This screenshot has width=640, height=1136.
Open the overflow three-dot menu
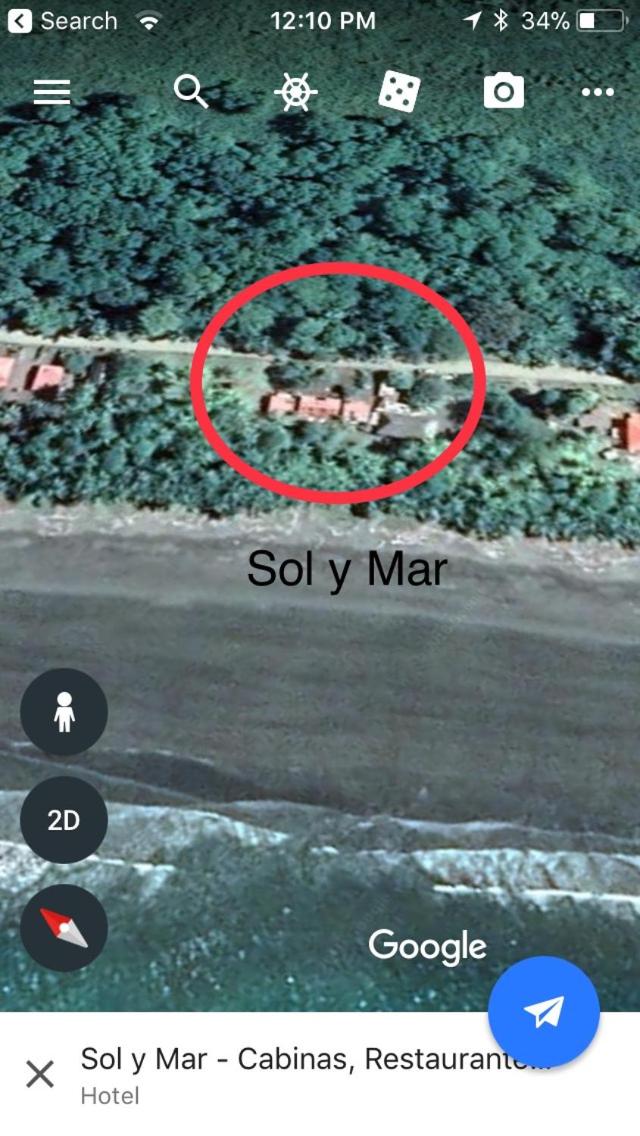click(x=597, y=92)
